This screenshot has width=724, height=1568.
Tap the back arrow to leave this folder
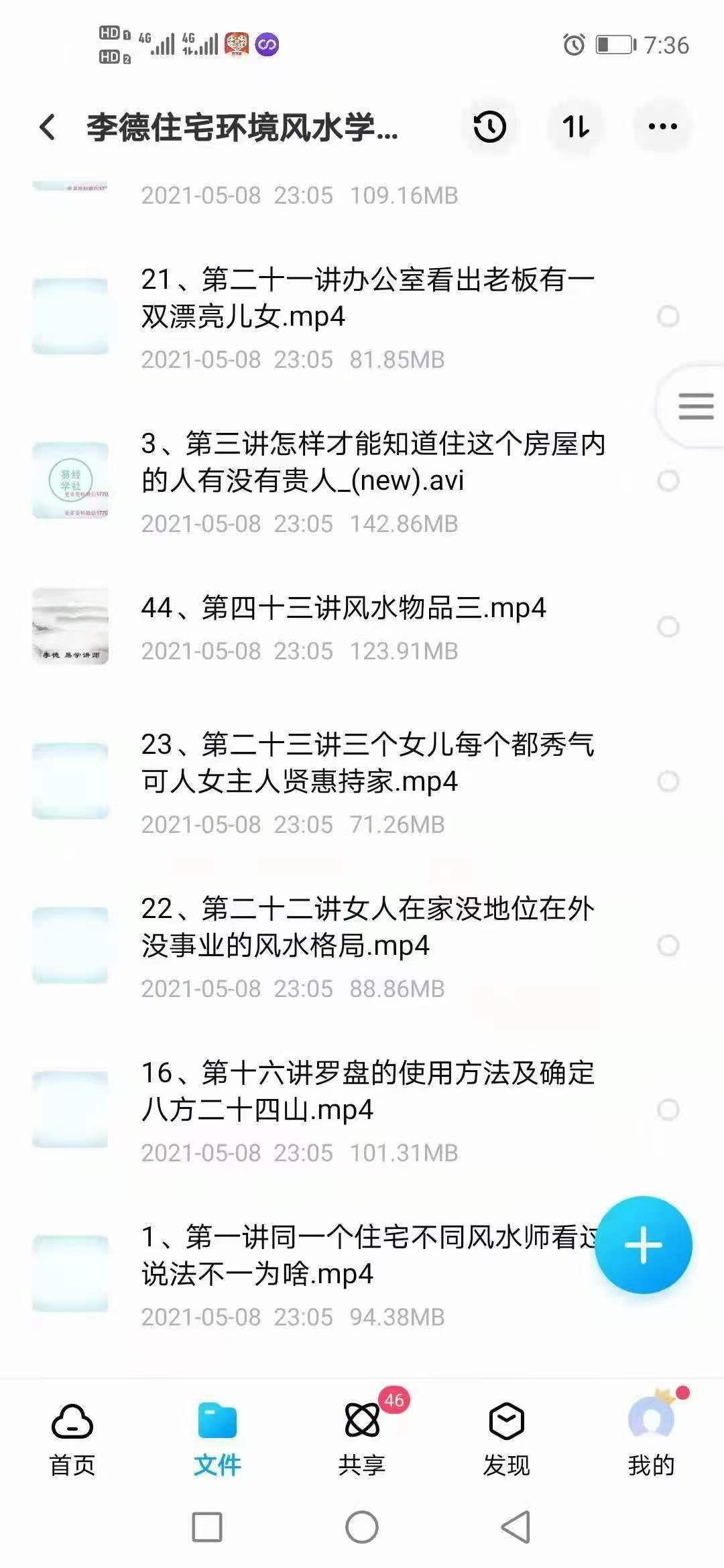(x=47, y=126)
